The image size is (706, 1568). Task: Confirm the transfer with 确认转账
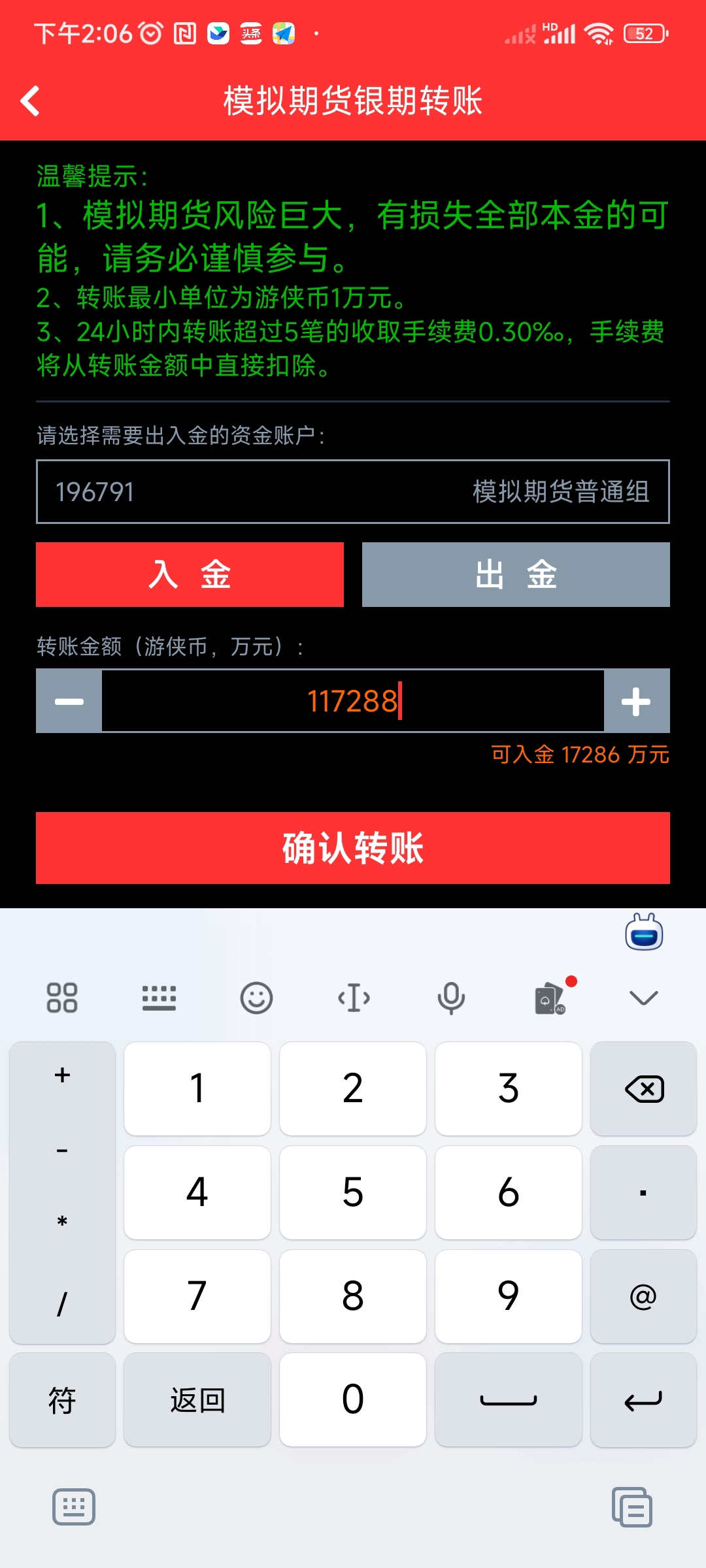point(353,848)
